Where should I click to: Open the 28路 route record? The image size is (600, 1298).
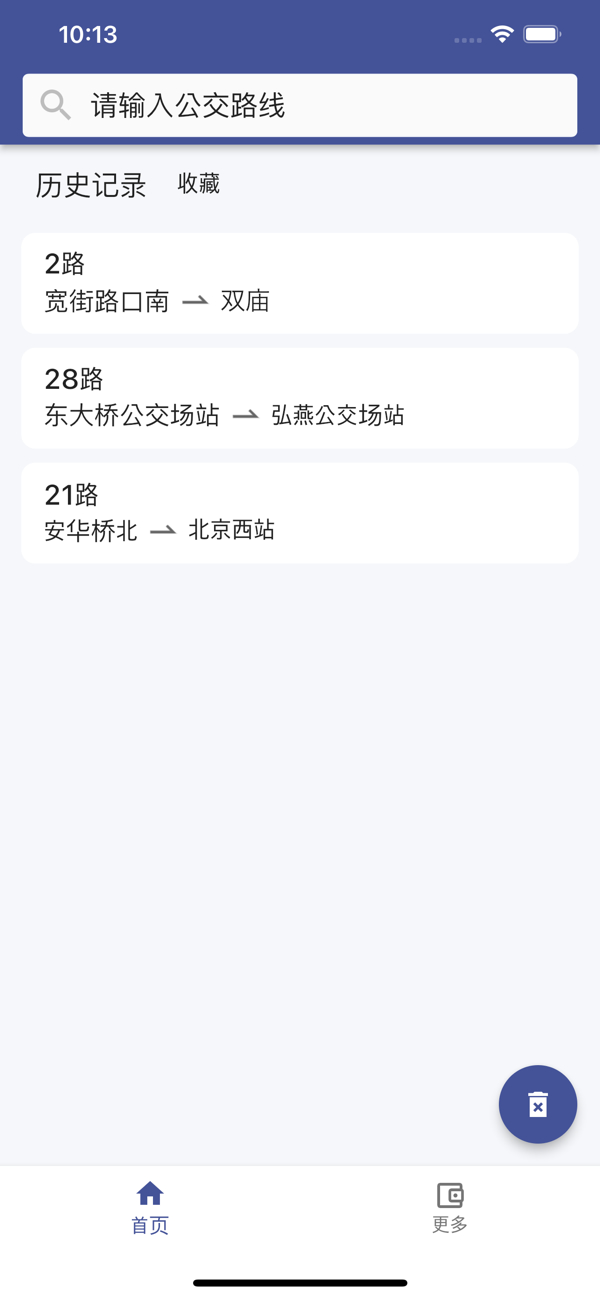click(300, 398)
